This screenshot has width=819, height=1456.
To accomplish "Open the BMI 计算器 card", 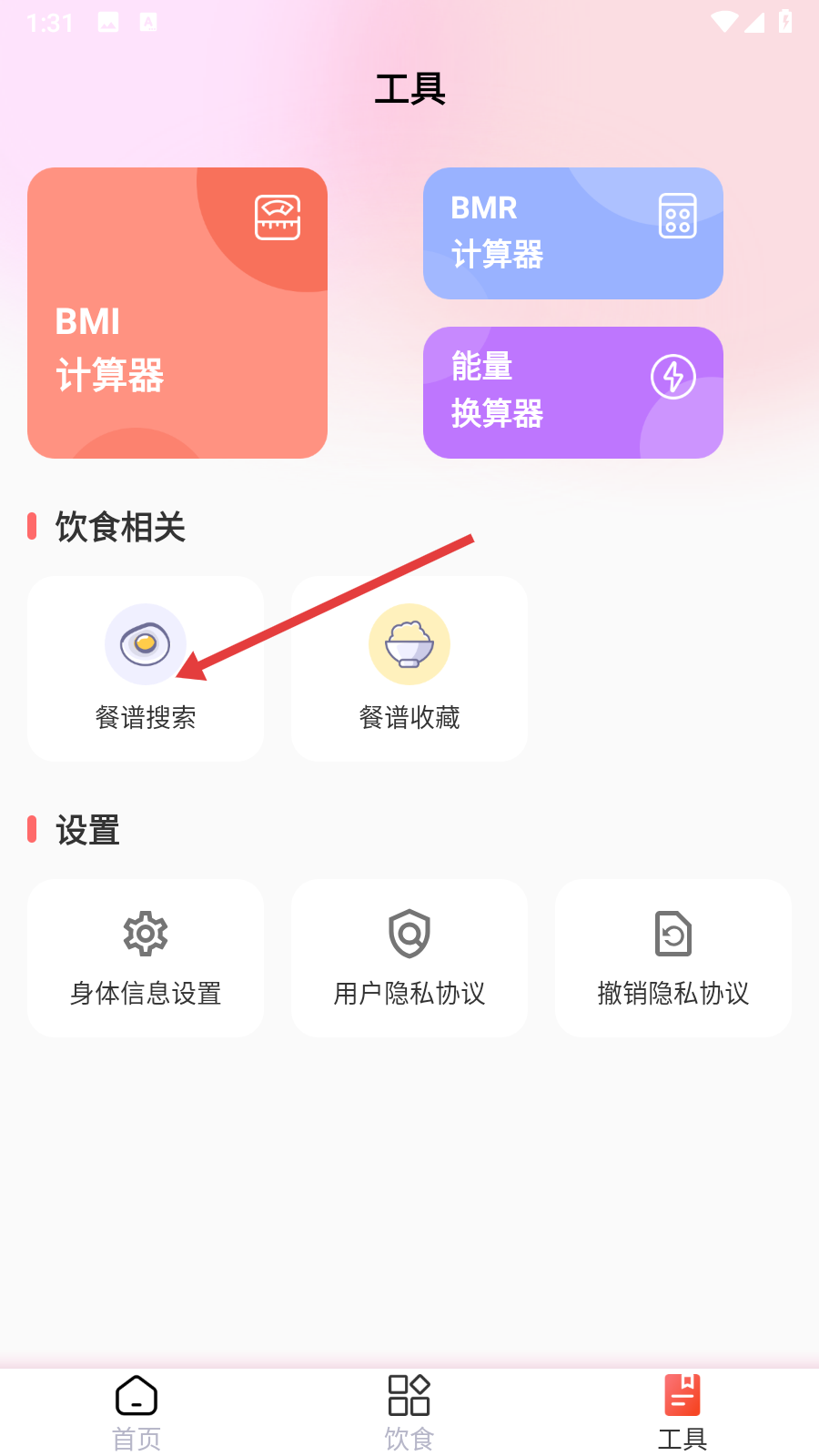I will point(177,312).
